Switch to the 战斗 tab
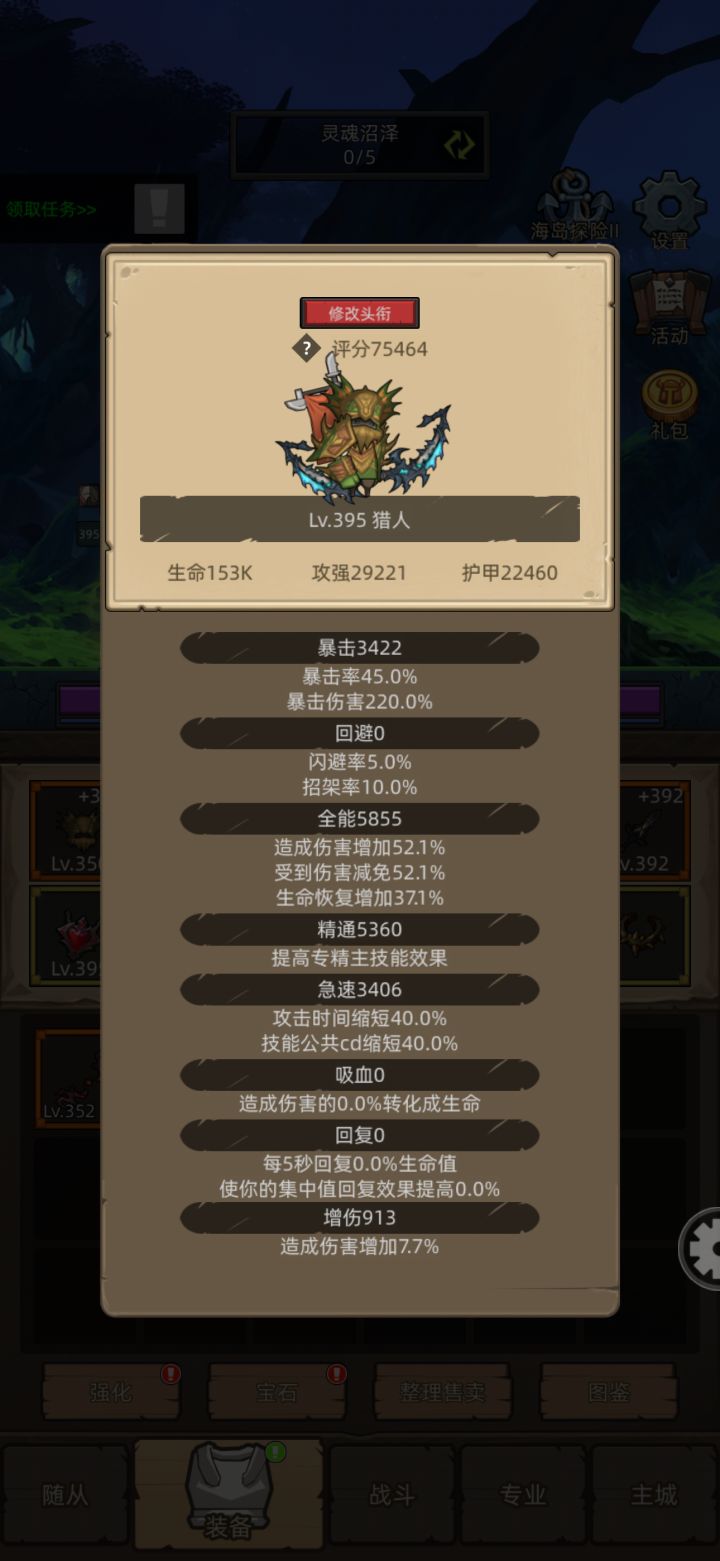Image resolution: width=720 pixels, height=1561 pixels. 390,1493
